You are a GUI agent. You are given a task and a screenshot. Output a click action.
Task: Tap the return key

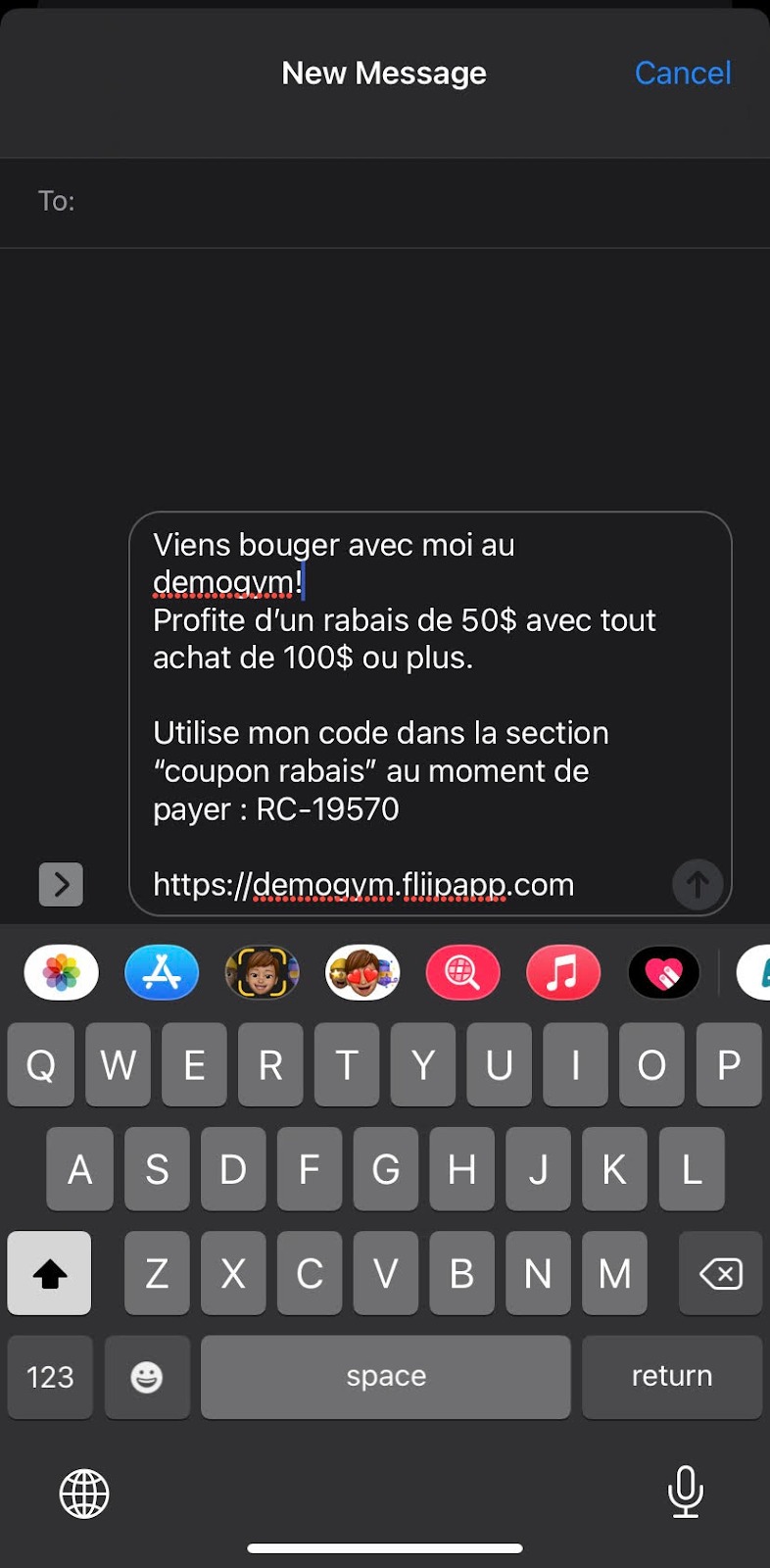[x=671, y=1376]
